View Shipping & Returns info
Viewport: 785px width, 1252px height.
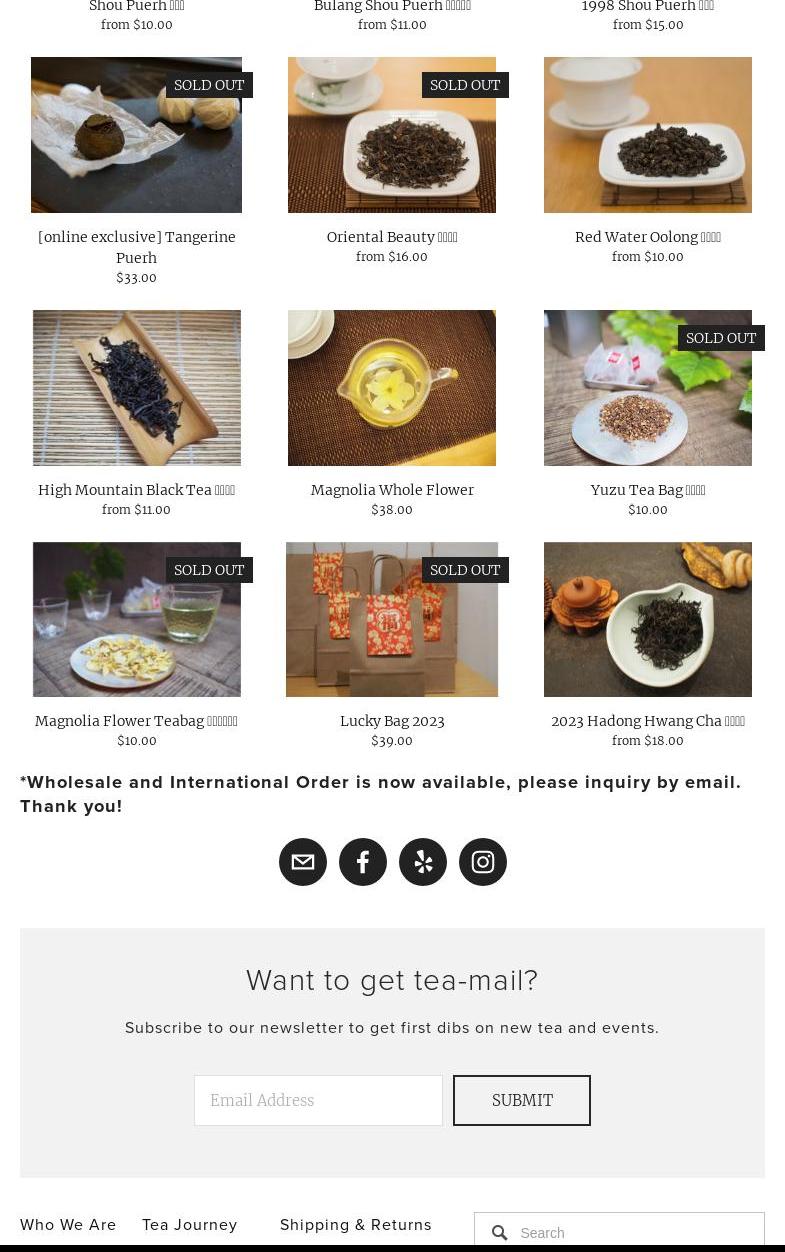[356, 1225]
